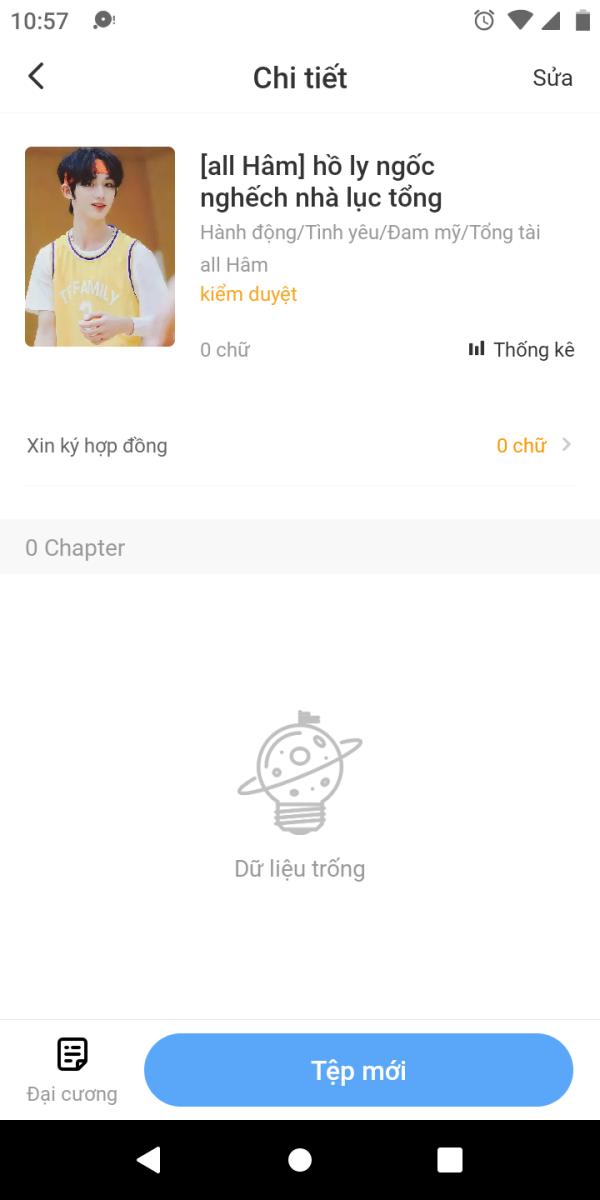View Thống kê statistics
Image resolution: width=600 pixels, height=1200 pixels.
point(522,350)
